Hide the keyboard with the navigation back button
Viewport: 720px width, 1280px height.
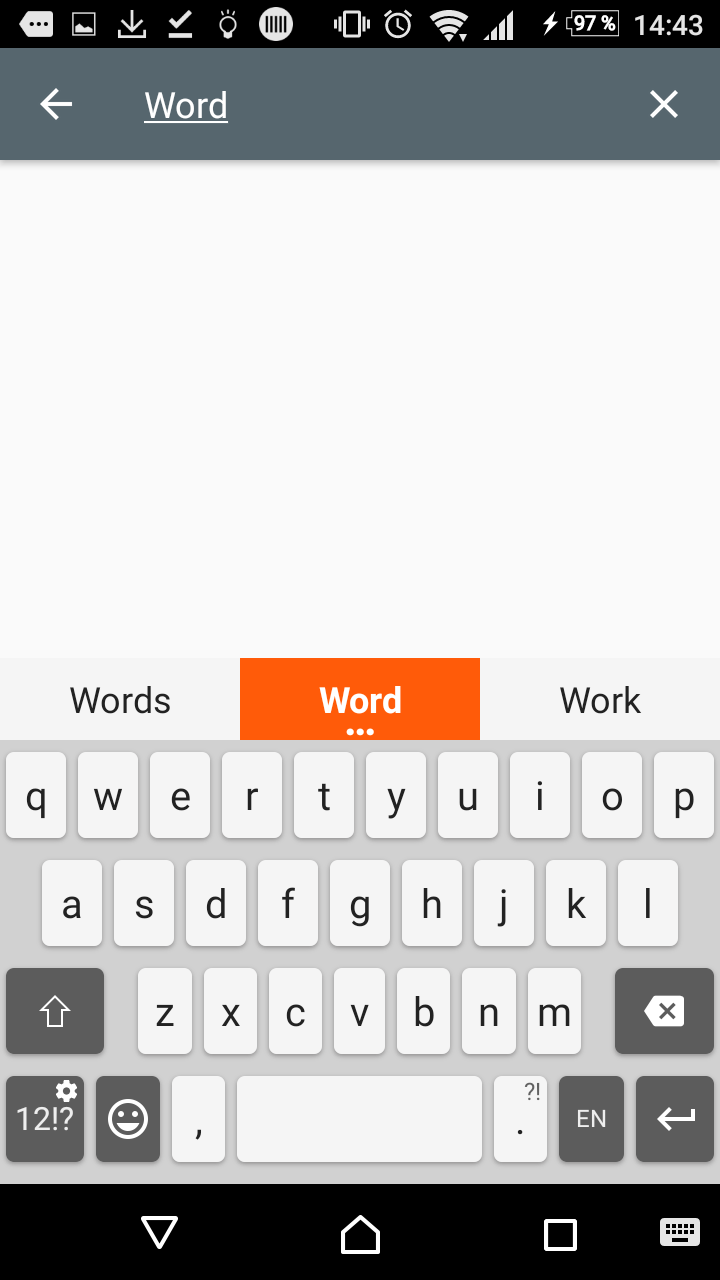[x=160, y=1234]
